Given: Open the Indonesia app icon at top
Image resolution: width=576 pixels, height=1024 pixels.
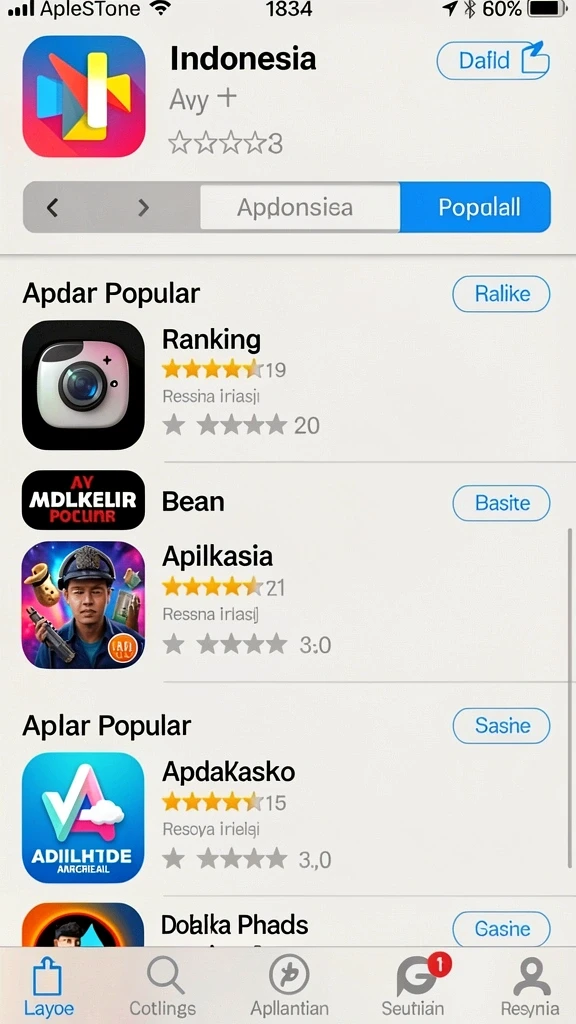Looking at the screenshot, I should coord(84,97).
